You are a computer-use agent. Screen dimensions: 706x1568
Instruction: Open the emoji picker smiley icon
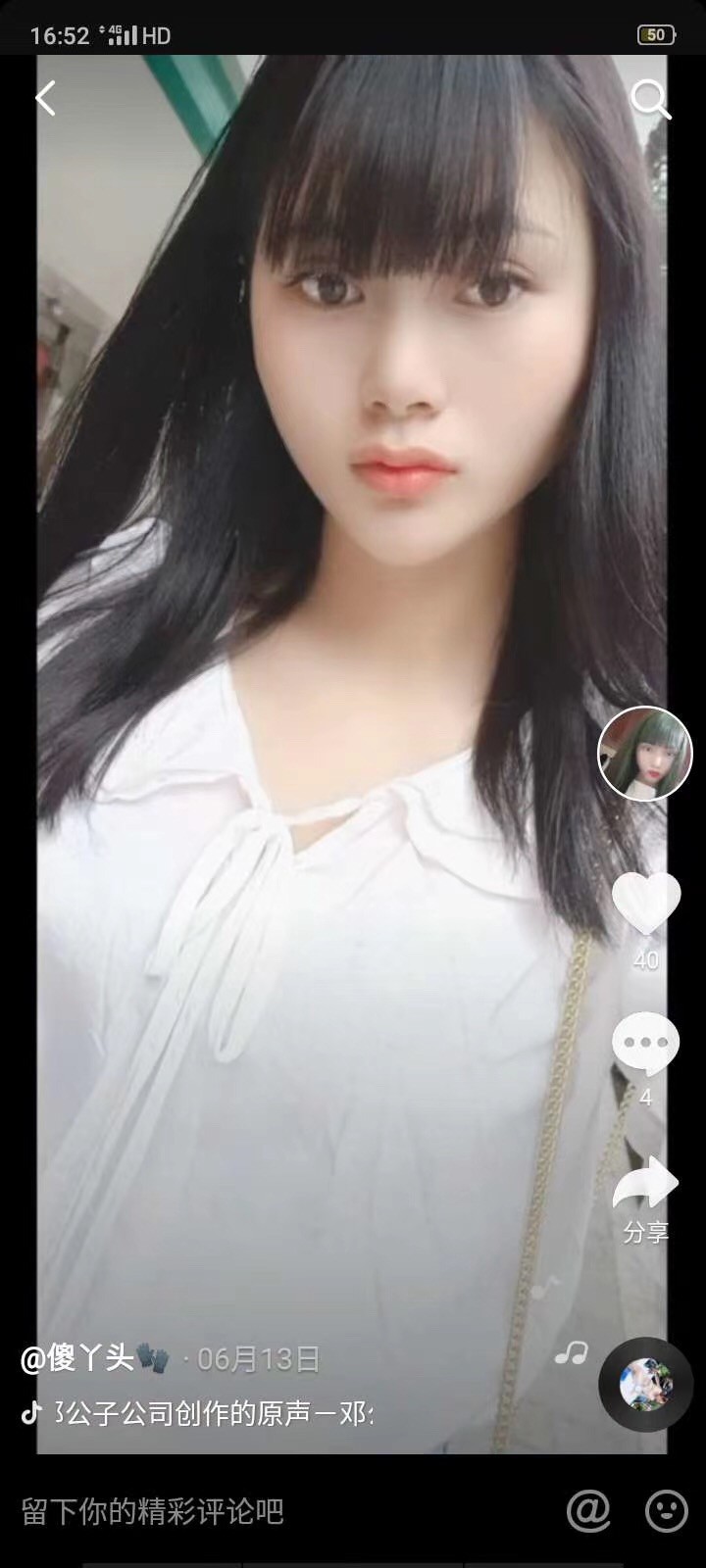(x=666, y=1510)
